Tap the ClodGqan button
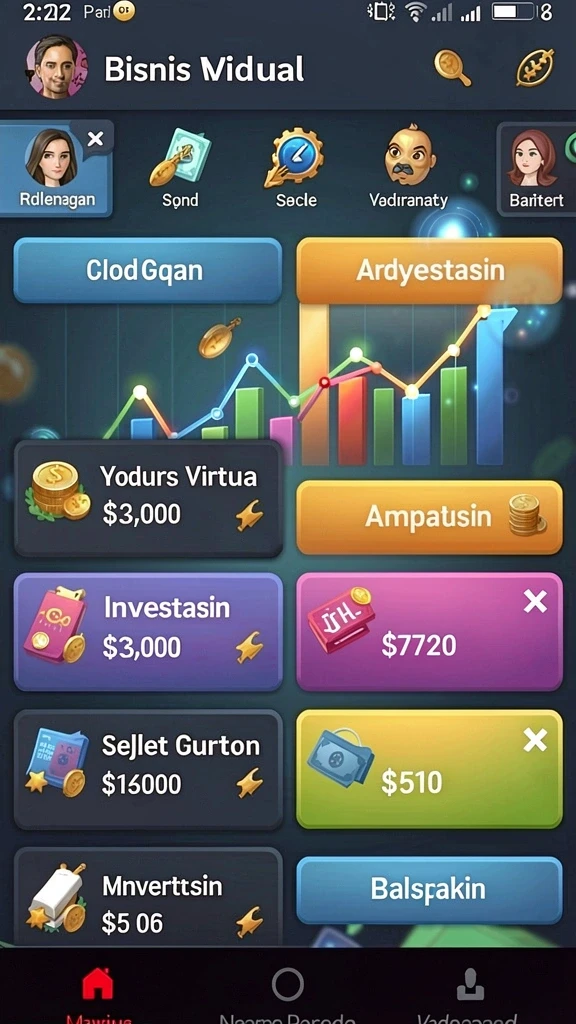Image resolution: width=576 pixels, height=1024 pixels. 148,270
